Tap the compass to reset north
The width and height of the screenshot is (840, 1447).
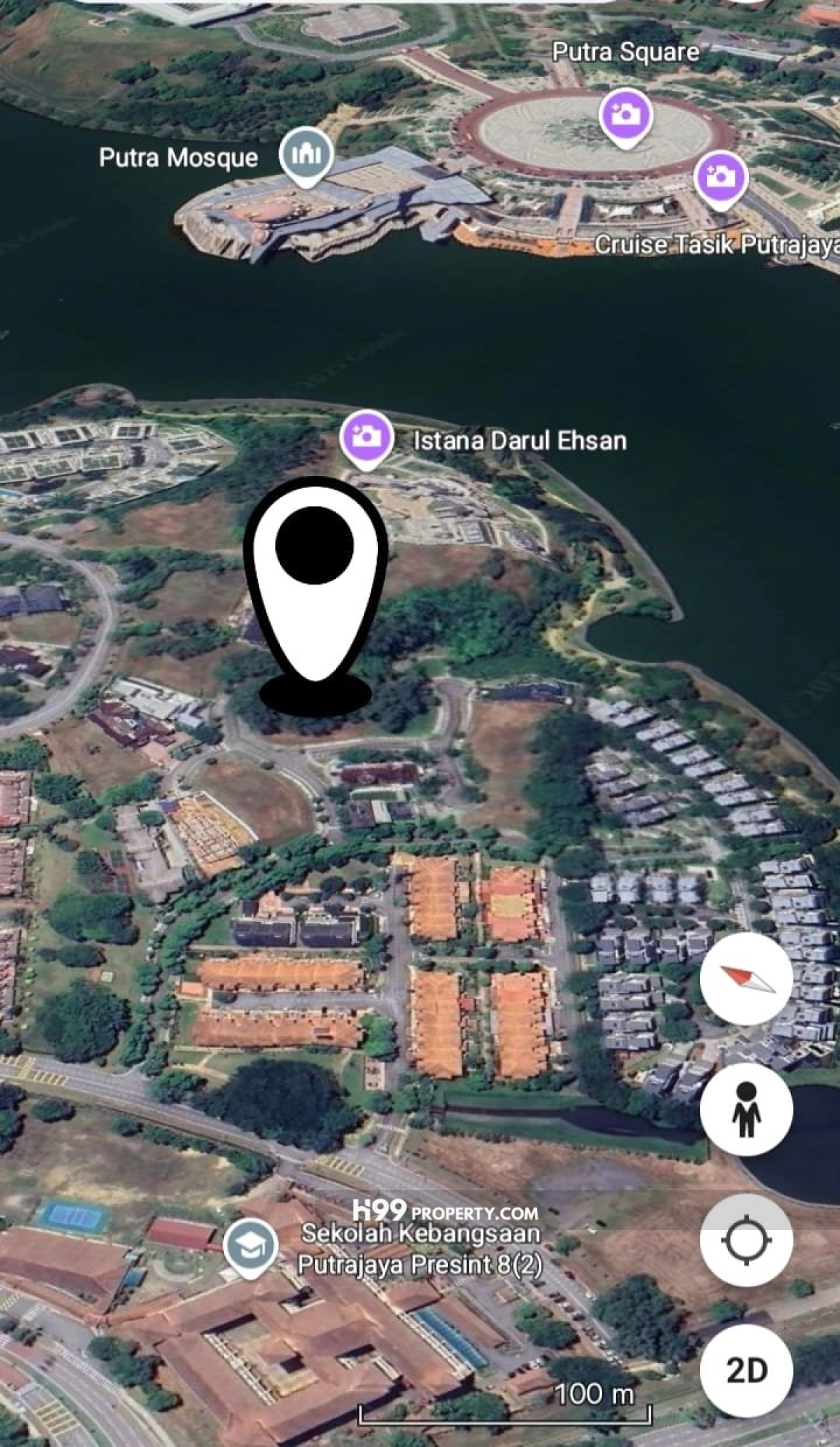click(746, 979)
